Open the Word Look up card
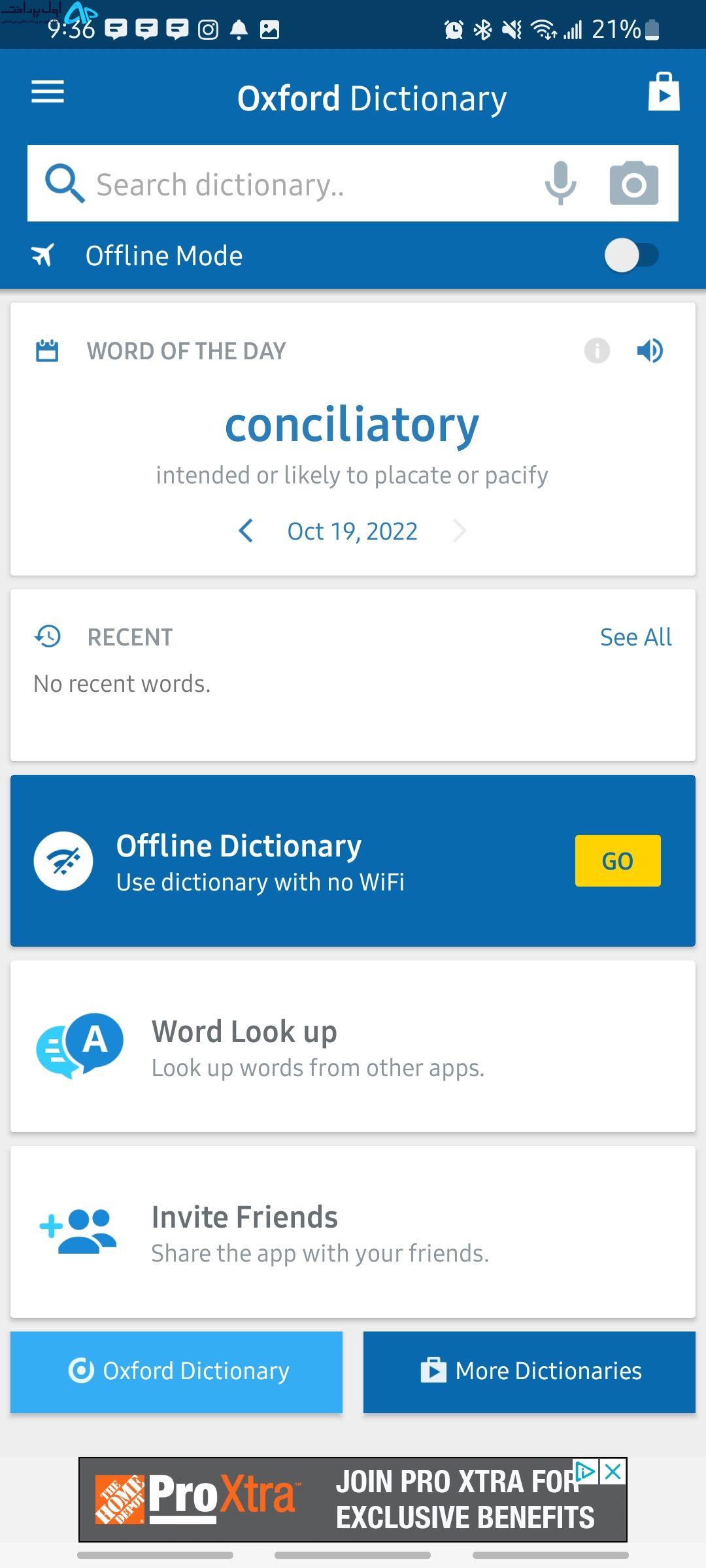The image size is (706, 1568). (353, 1046)
